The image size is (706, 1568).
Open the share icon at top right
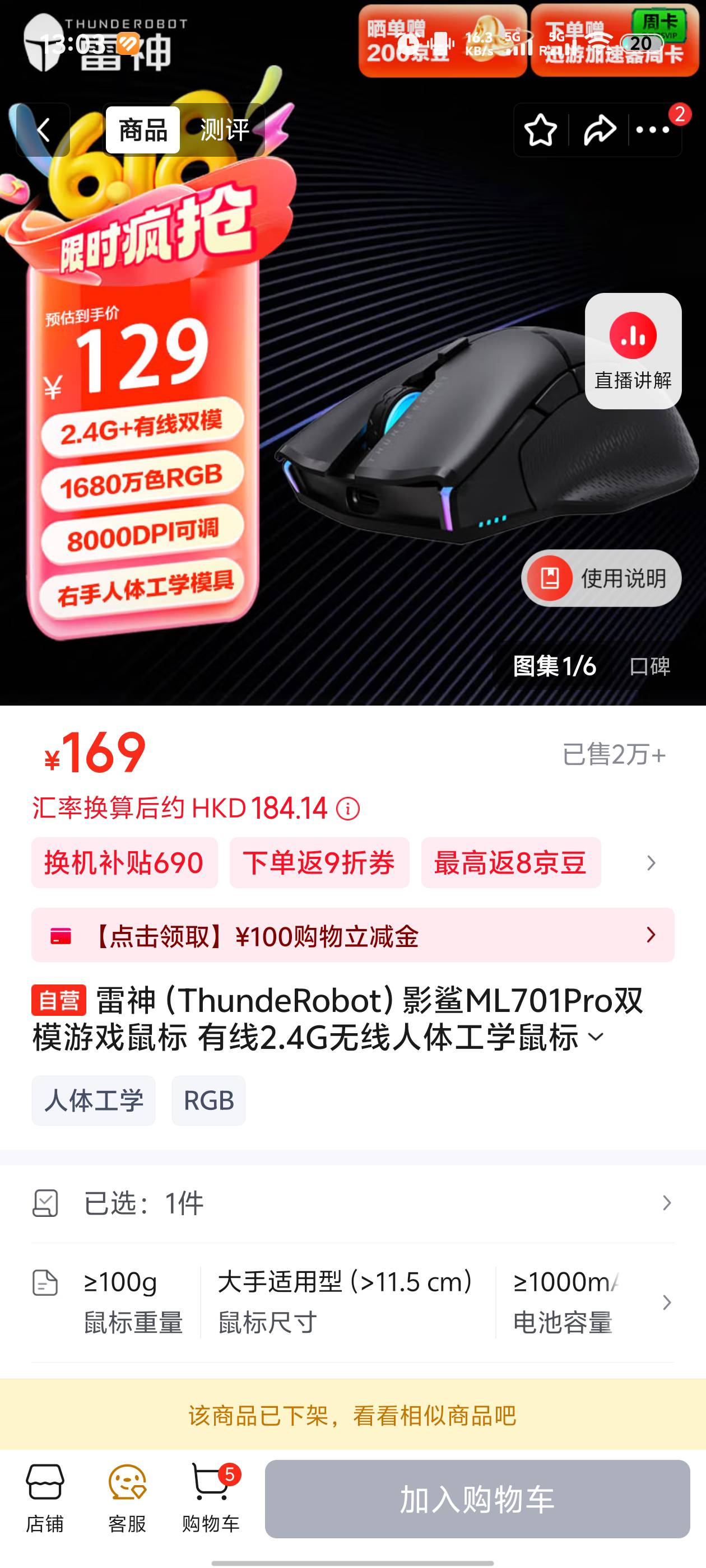pos(600,129)
